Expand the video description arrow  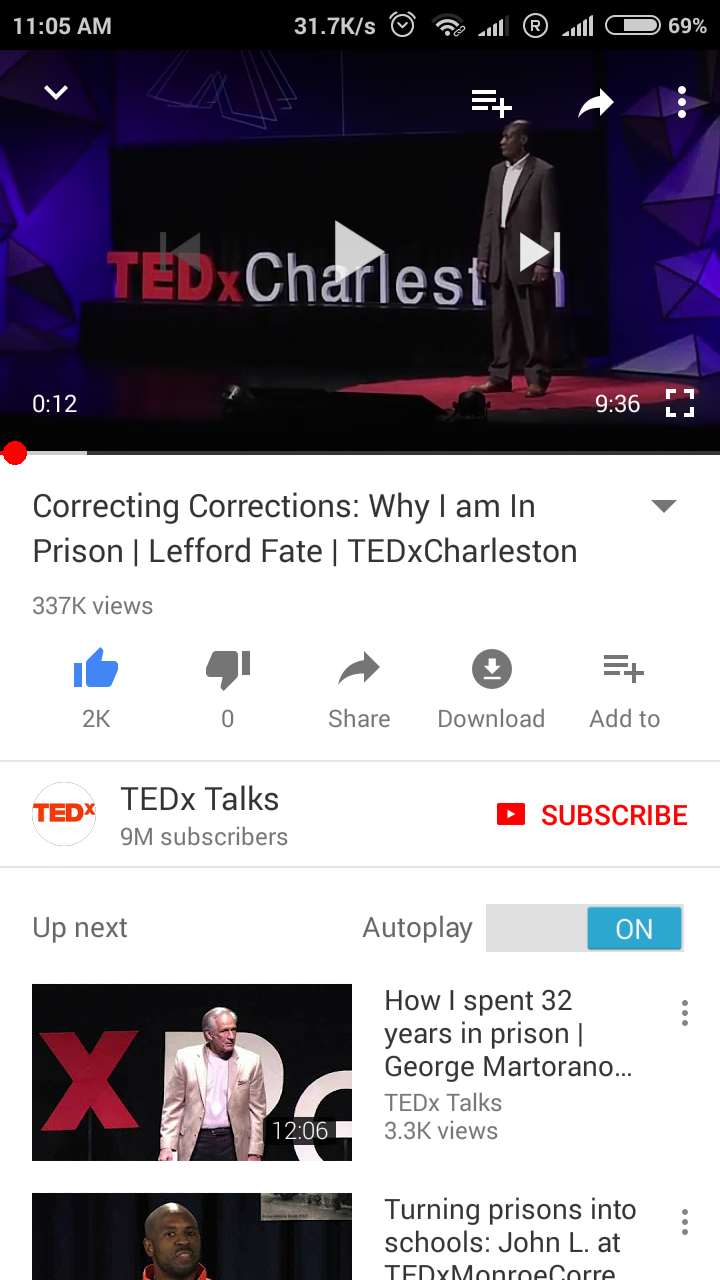pyautogui.click(x=664, y=506)
